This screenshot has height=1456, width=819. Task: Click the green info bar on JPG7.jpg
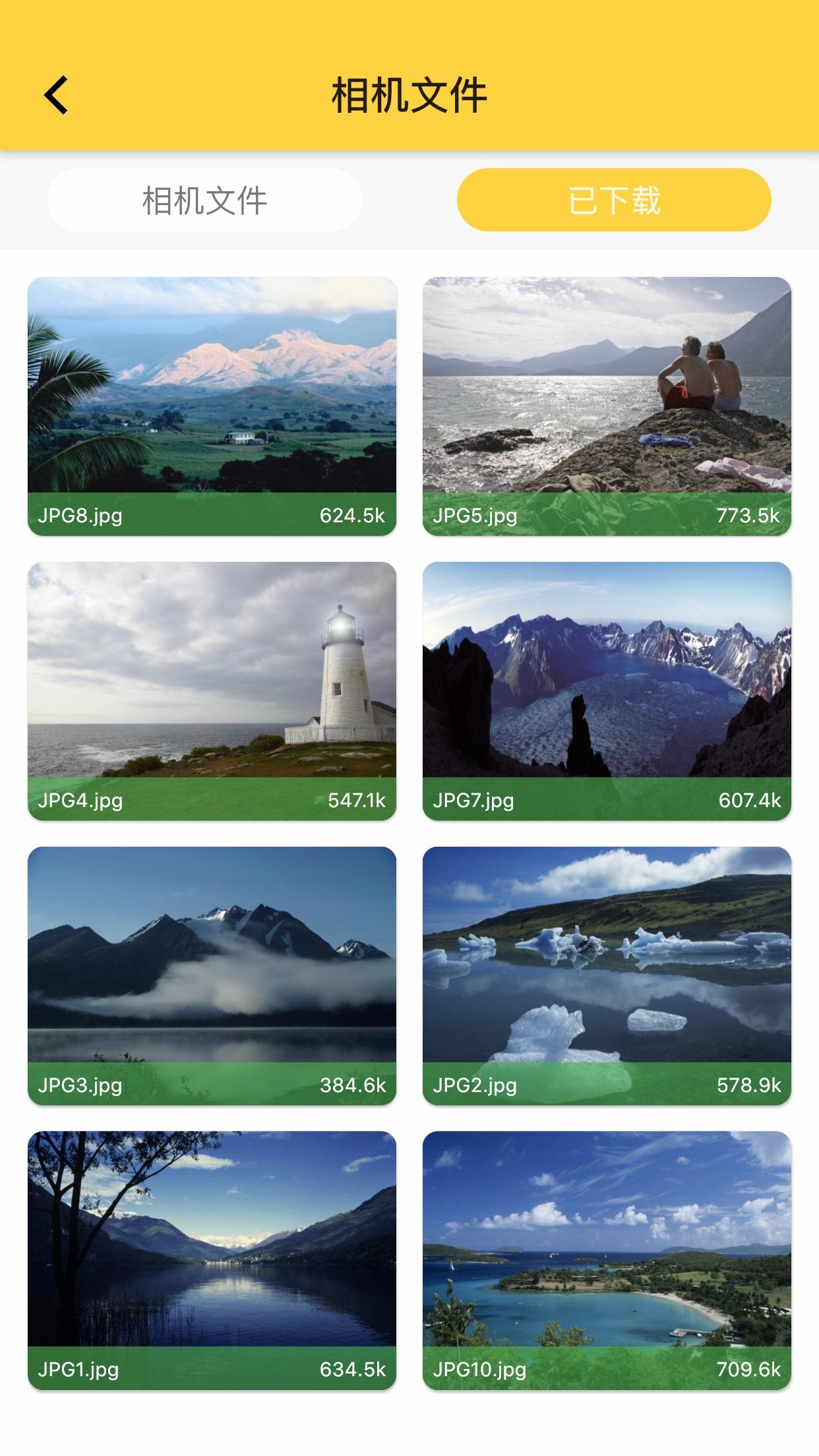607,802
